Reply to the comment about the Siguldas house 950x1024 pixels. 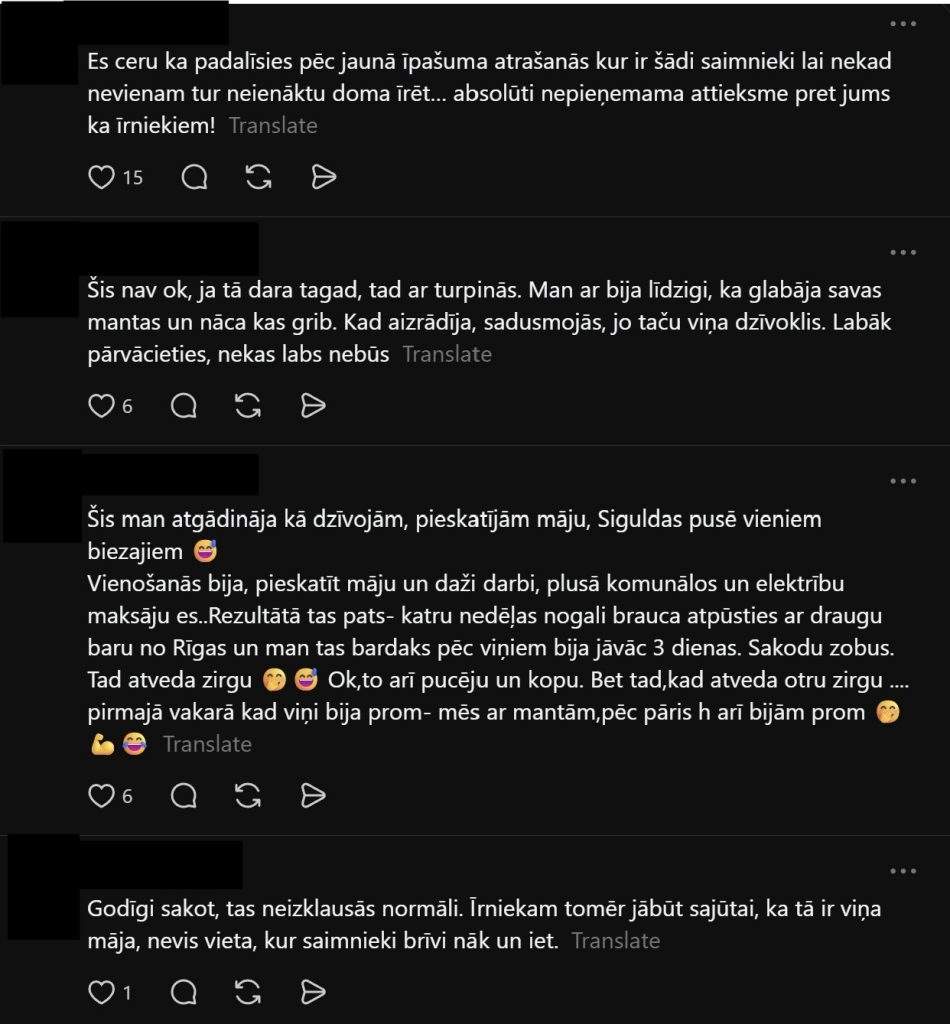coord(184,795)
